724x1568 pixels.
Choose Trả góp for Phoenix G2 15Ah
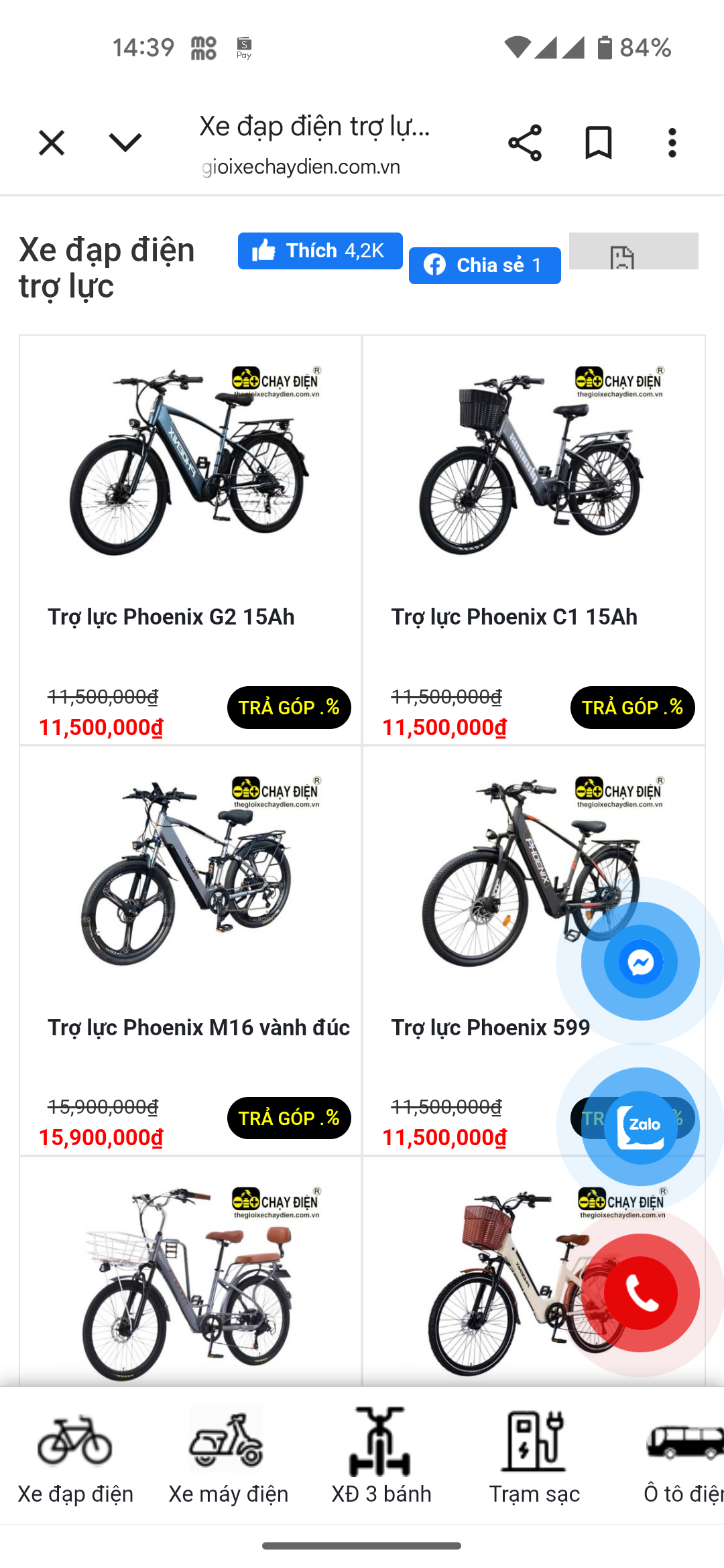coord(289,708)
